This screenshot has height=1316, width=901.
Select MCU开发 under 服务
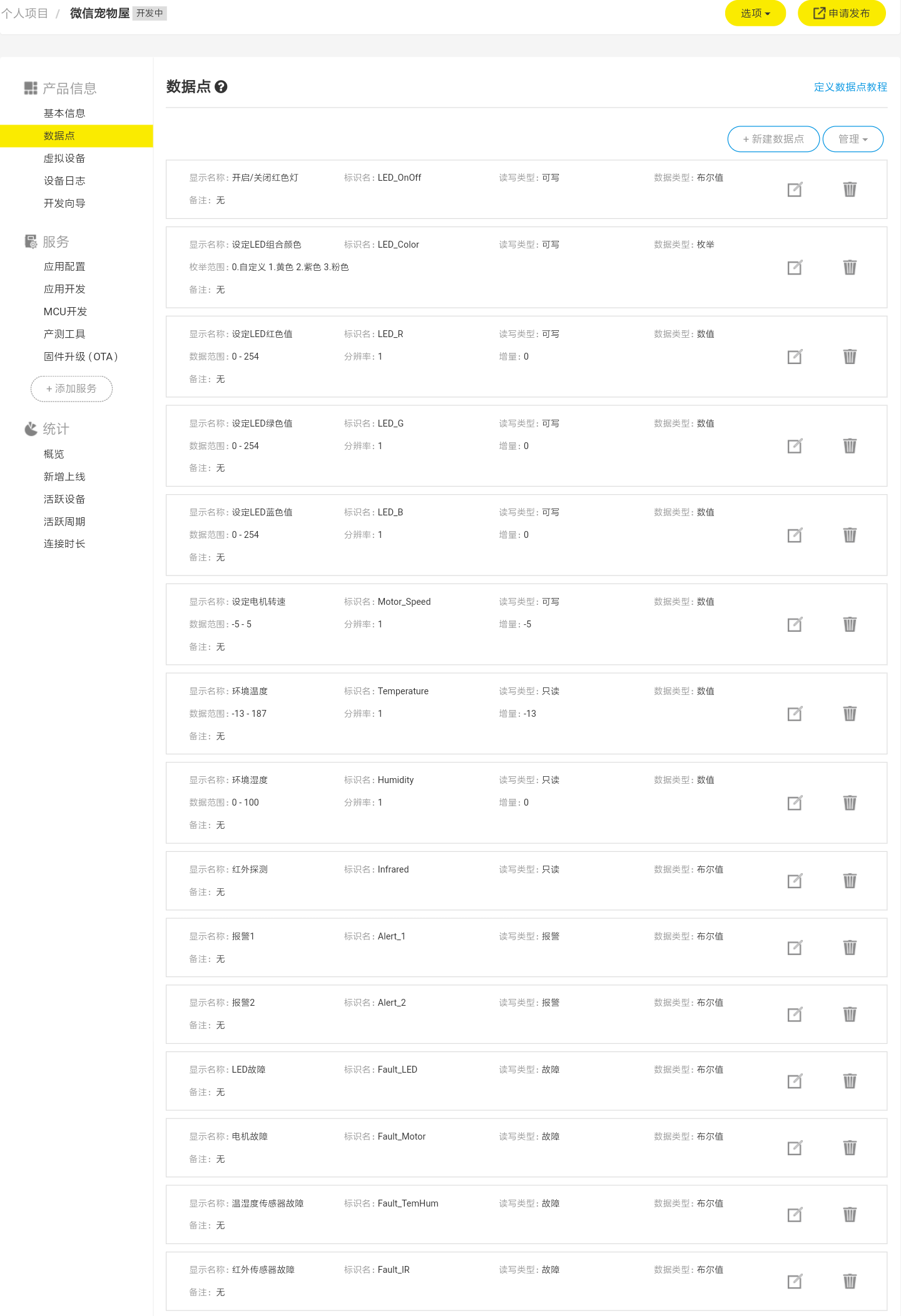(x=65, y=311)
